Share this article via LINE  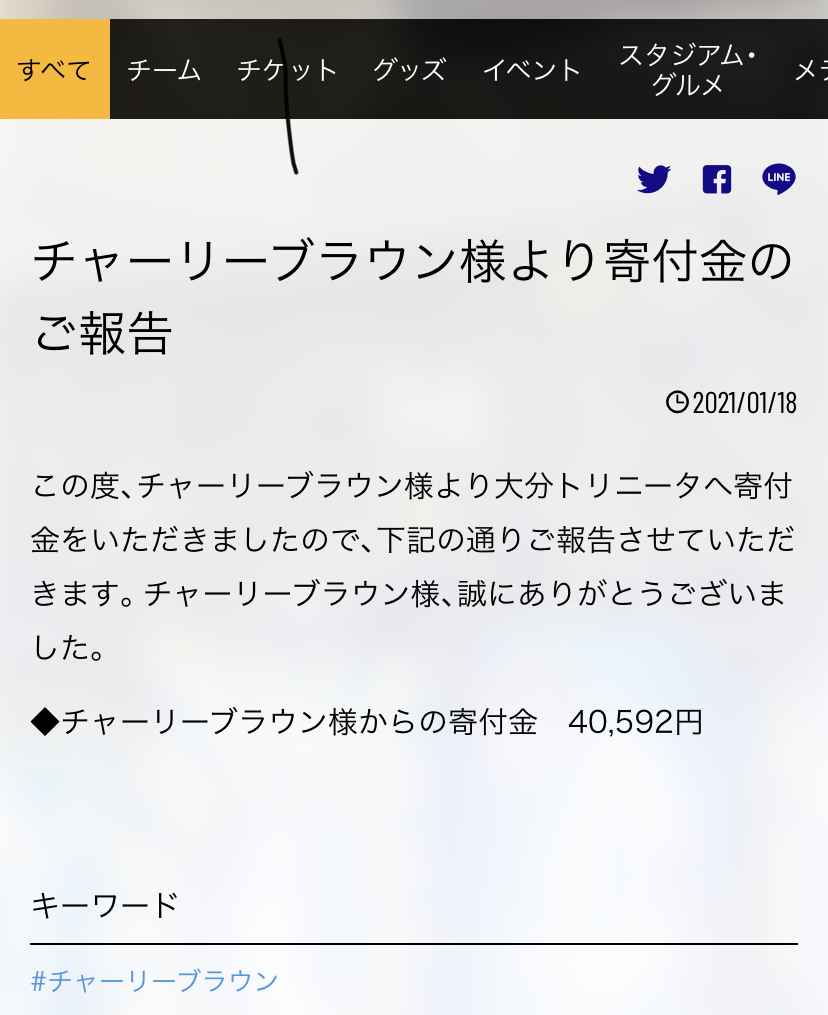[x=778, y=179]
